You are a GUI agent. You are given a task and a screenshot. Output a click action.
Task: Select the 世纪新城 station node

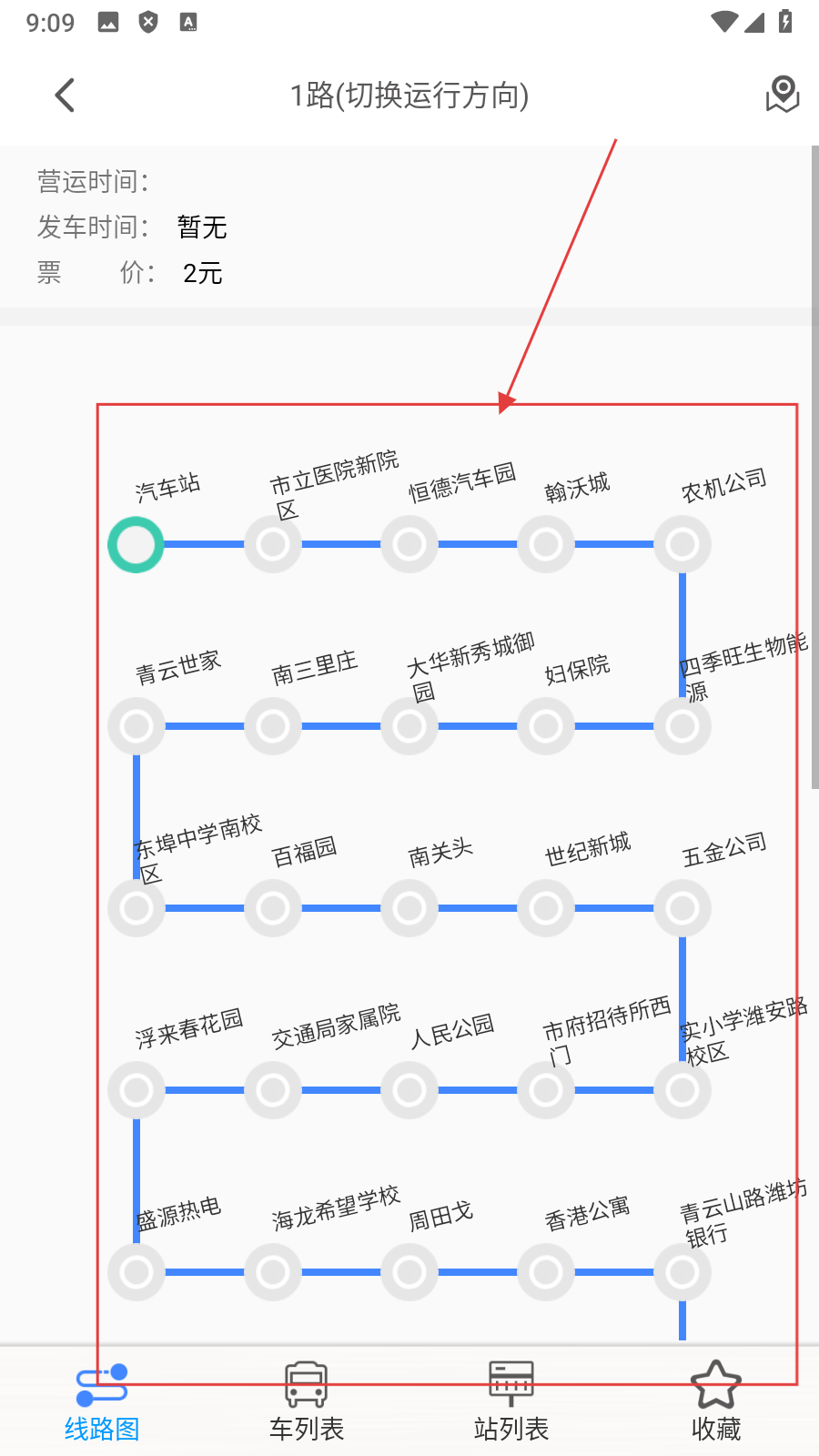click(546, 908)
